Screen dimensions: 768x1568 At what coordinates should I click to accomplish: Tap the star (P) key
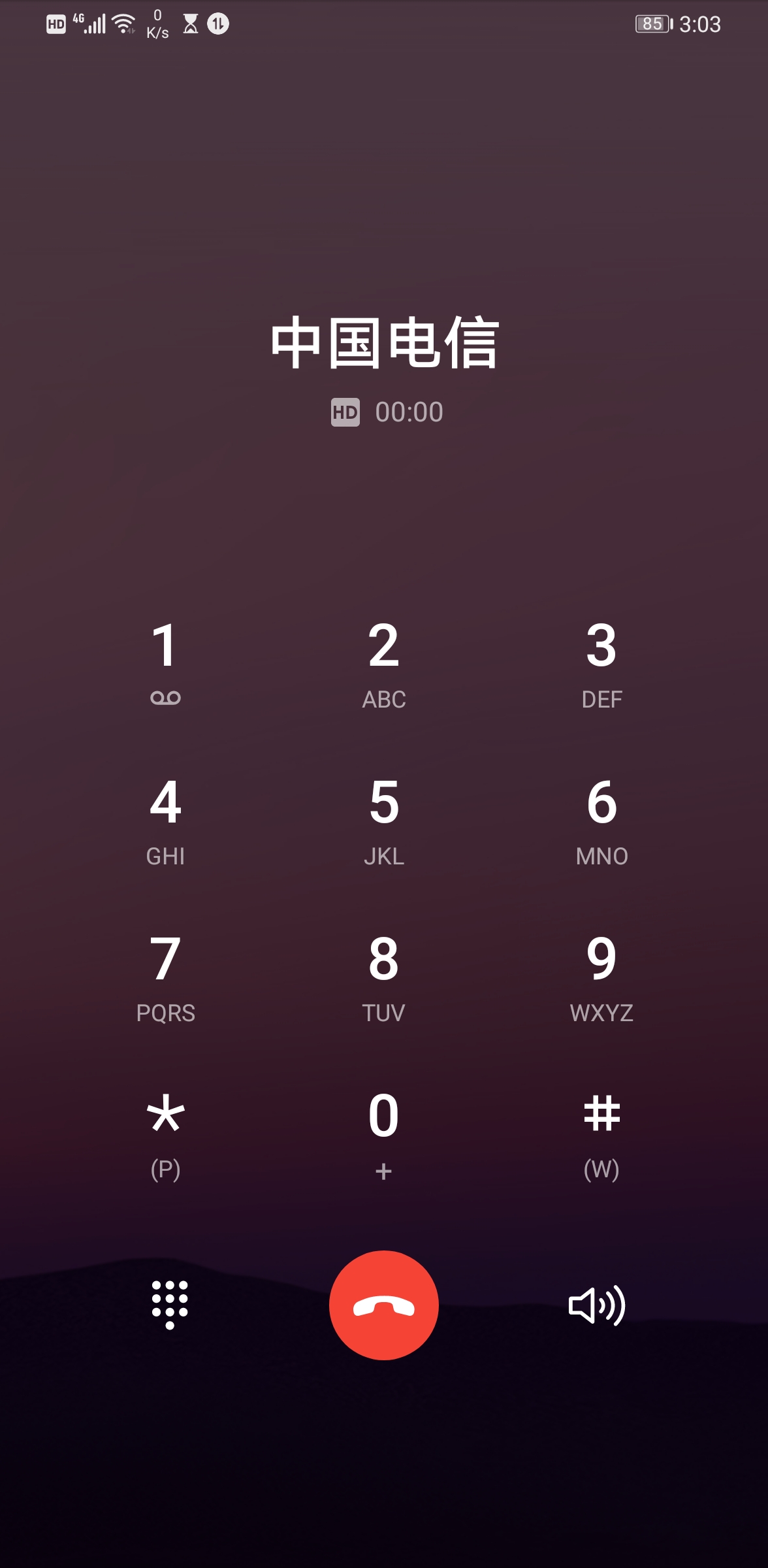click(165, 1134)
